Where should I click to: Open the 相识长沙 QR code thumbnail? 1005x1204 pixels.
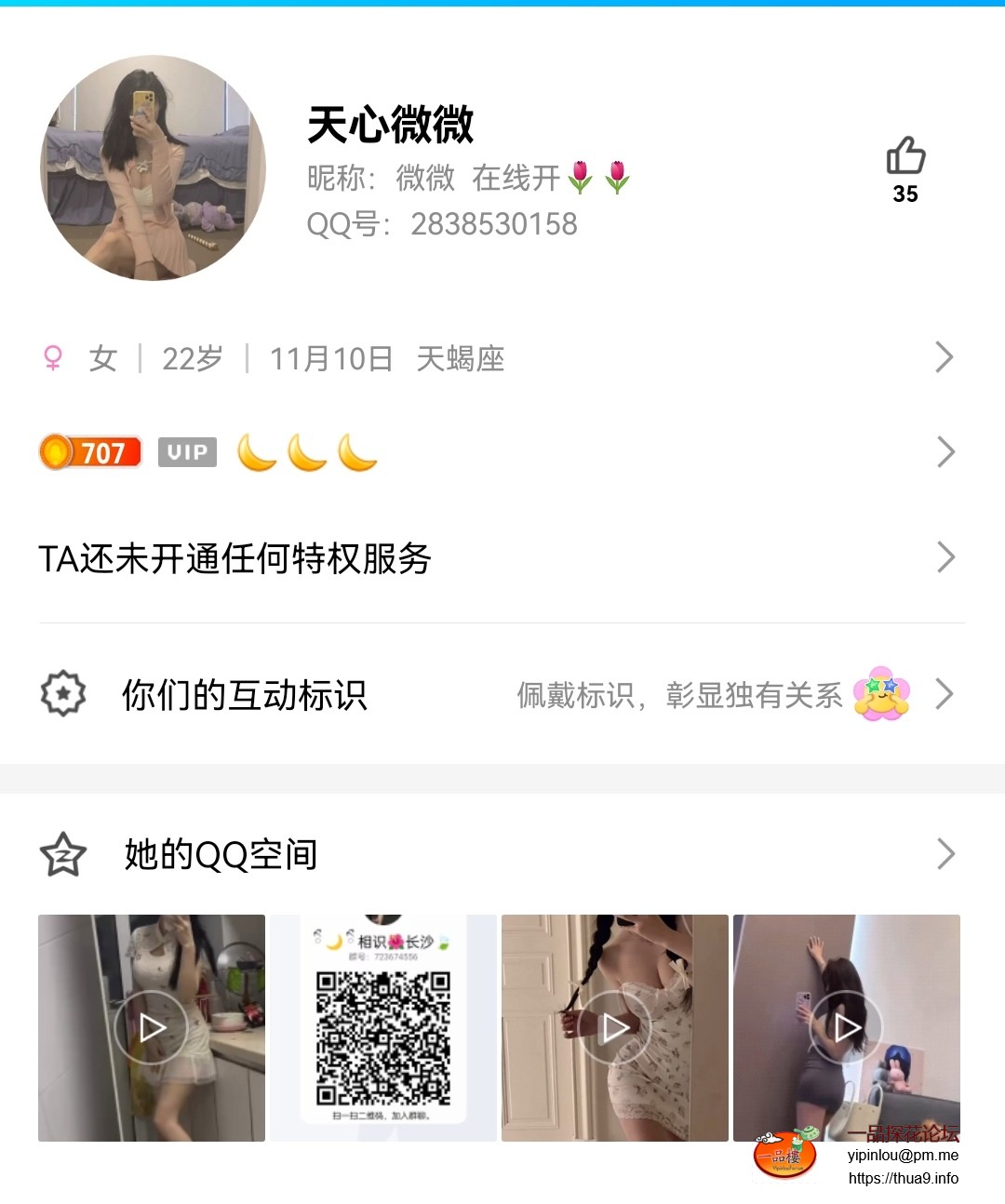point(382,1027)
